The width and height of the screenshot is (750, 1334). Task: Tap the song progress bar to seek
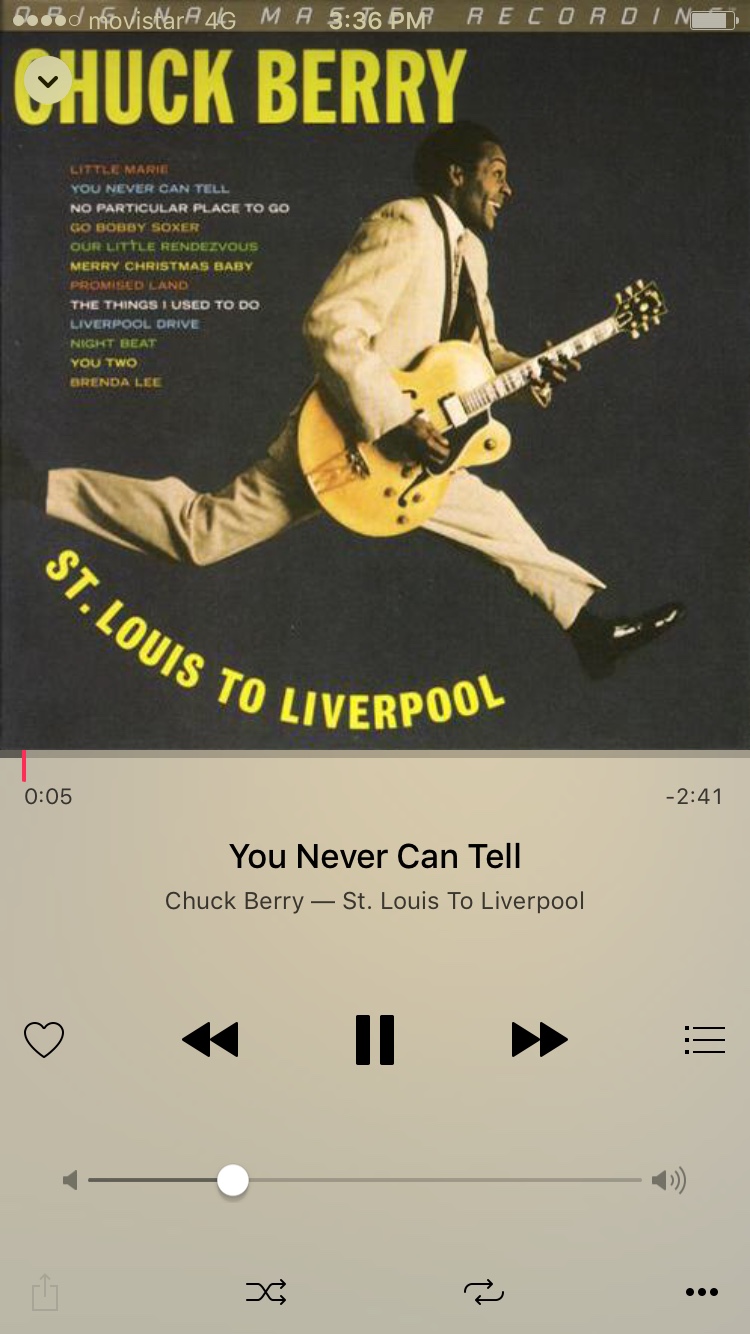(375, 754)
